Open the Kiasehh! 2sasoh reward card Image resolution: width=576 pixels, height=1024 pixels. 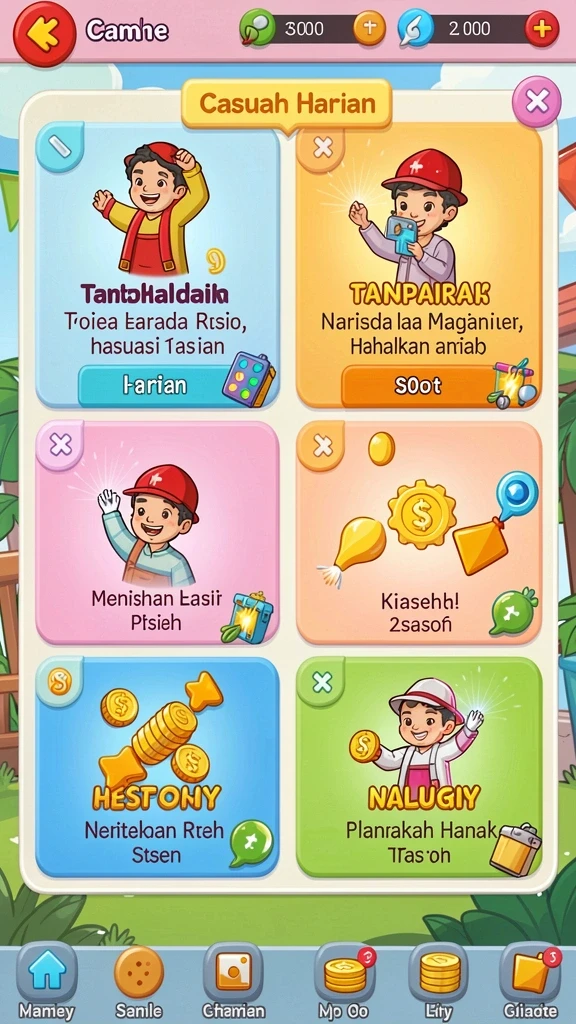pos(419,532)
